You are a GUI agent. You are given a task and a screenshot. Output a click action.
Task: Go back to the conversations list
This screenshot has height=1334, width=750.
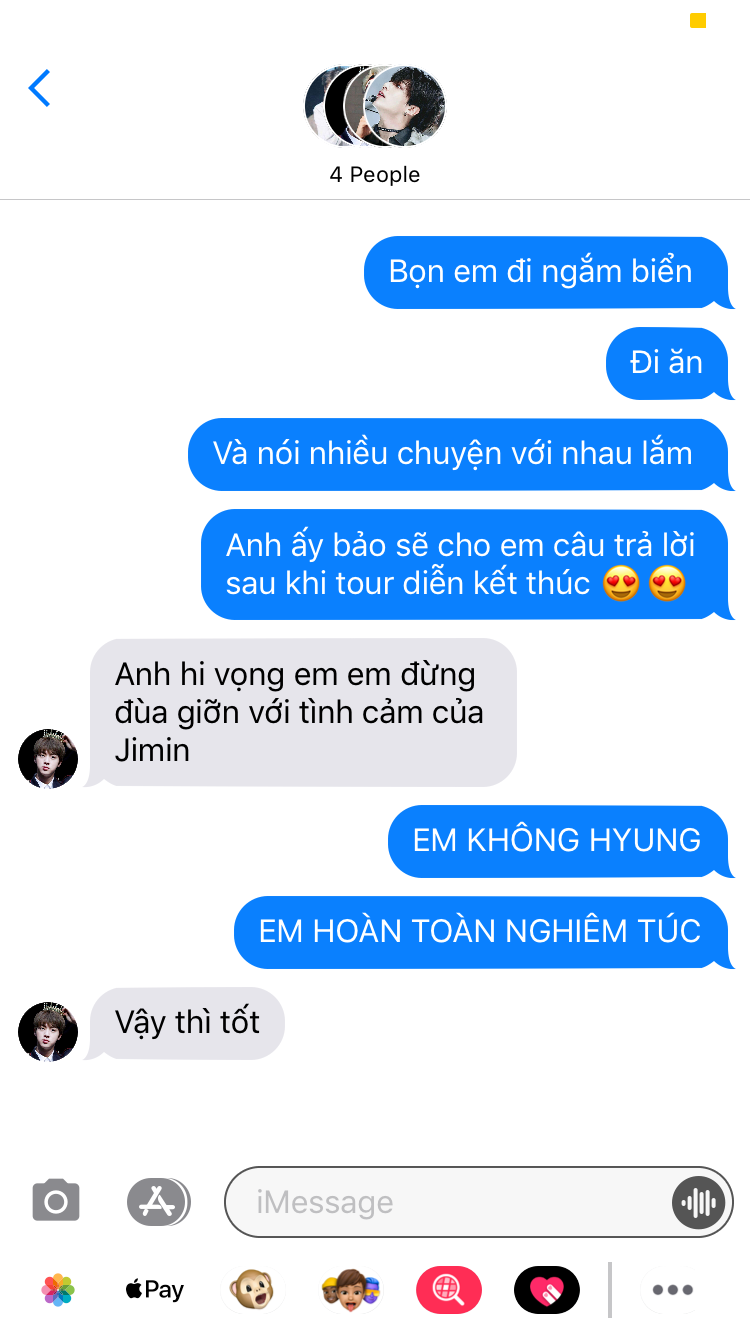coord(40,88)
